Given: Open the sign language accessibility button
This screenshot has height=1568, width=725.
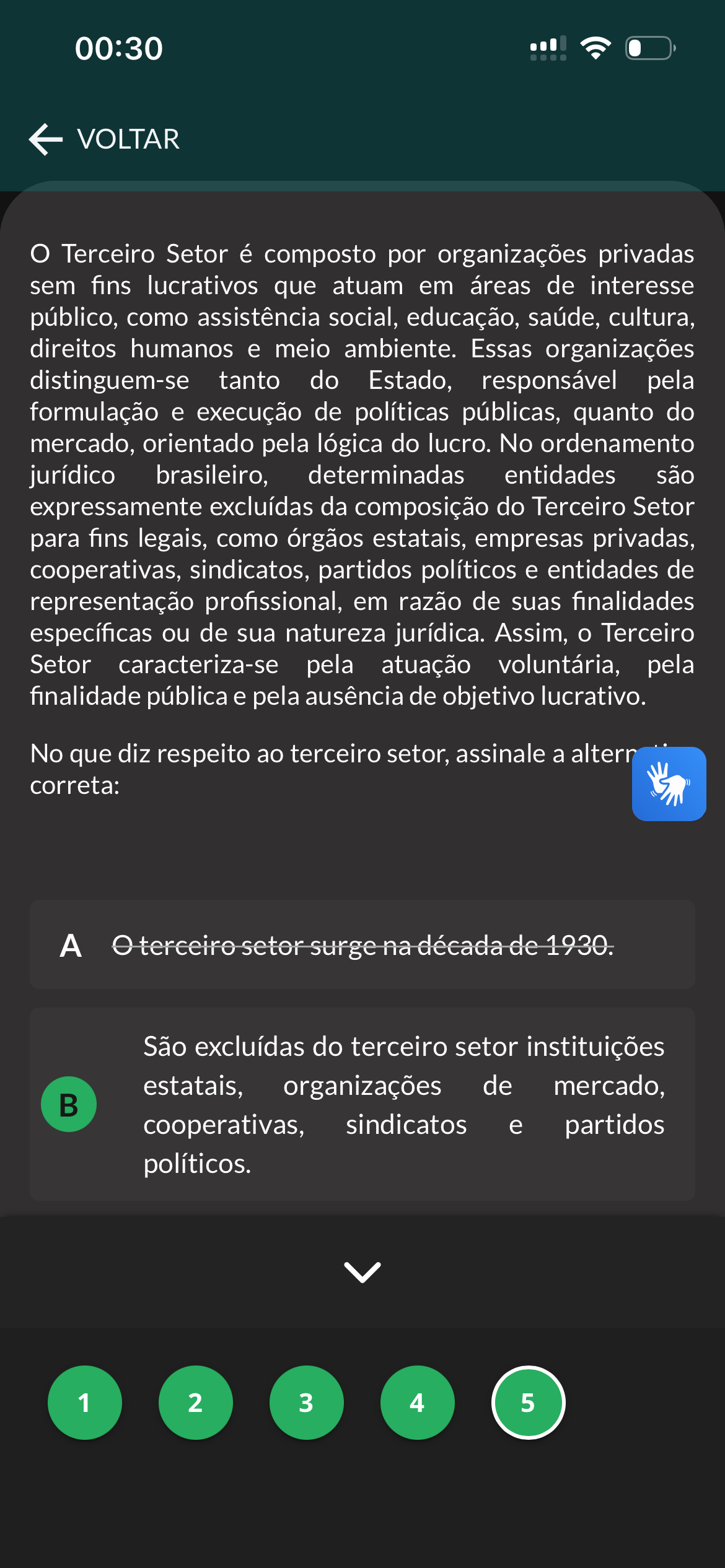Looking at the screenshot, I should (x=669, y=783).
